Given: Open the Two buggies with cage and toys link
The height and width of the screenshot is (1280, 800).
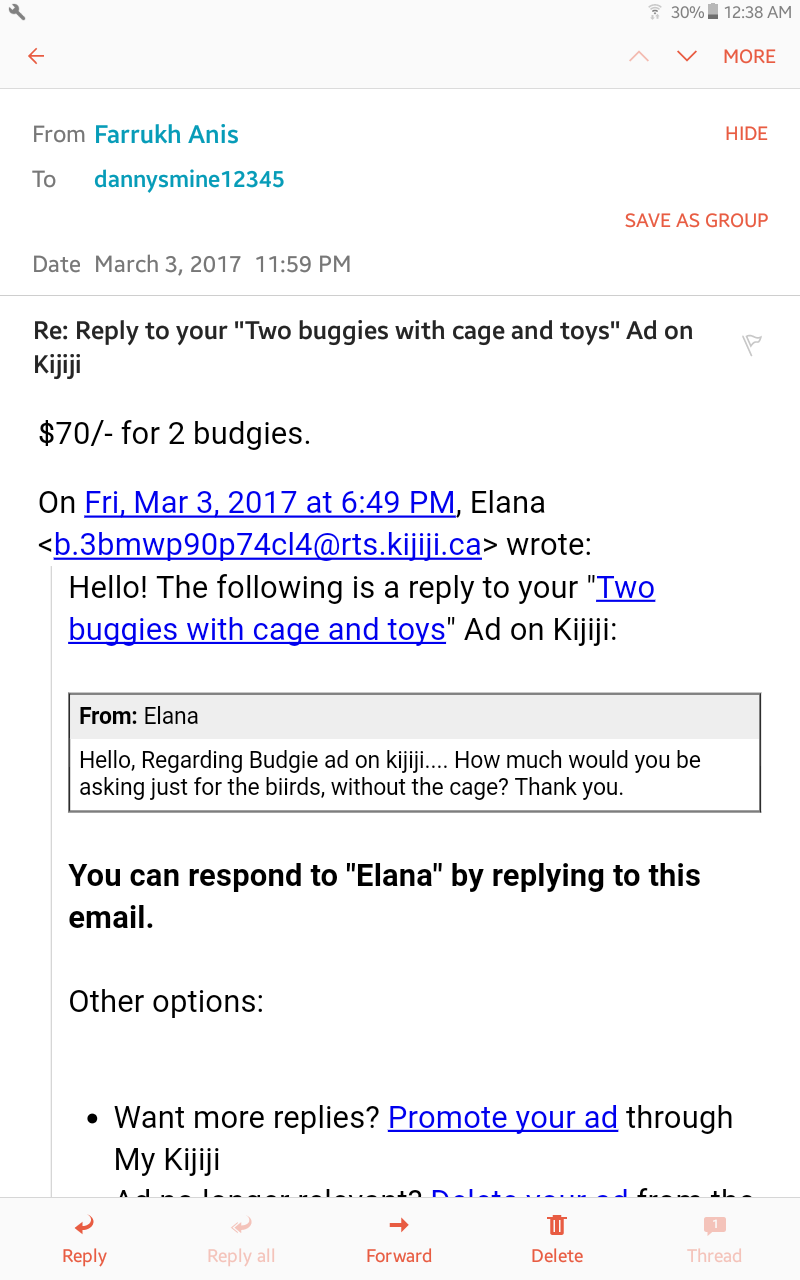Looking at the screenshot, I should coord(361,609).
